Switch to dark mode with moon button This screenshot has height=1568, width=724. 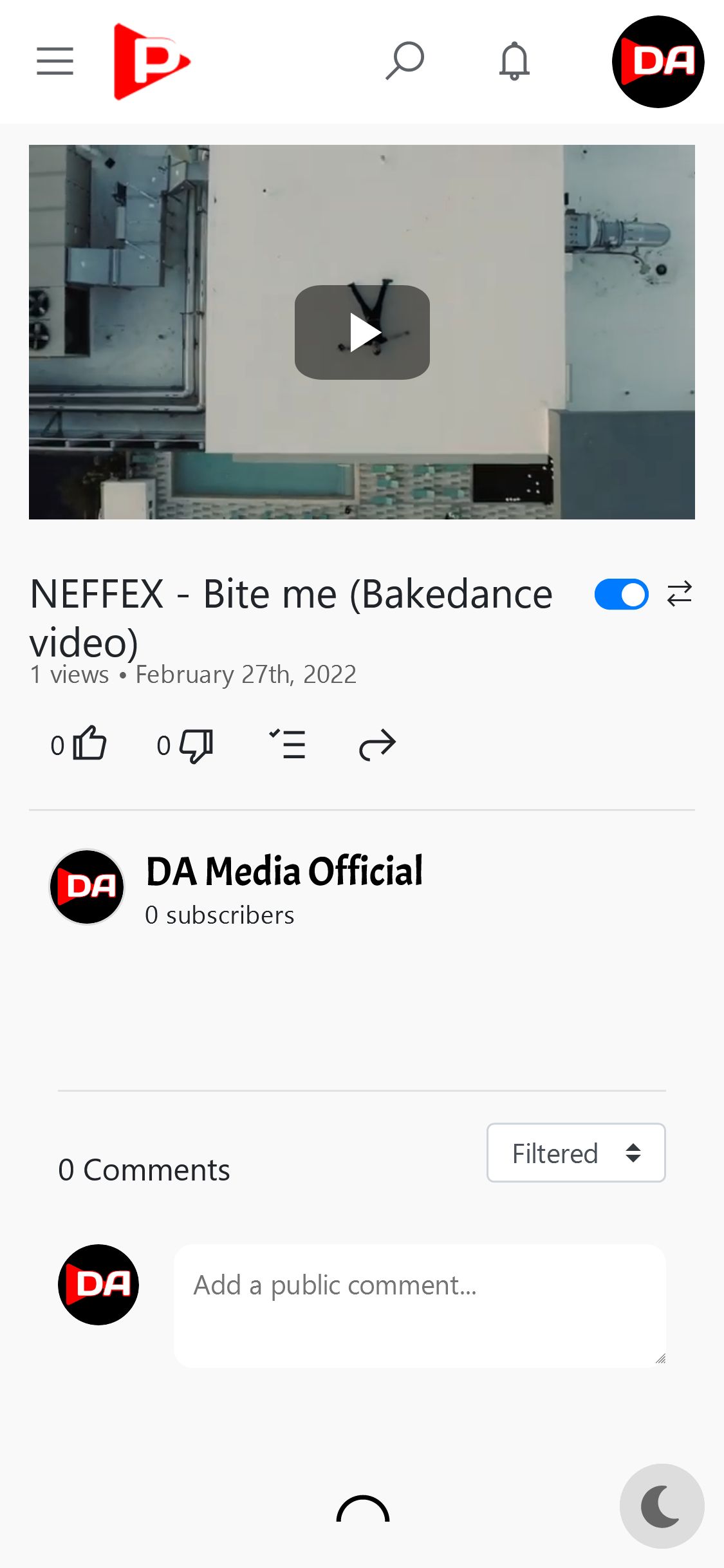click(662, 1506)
